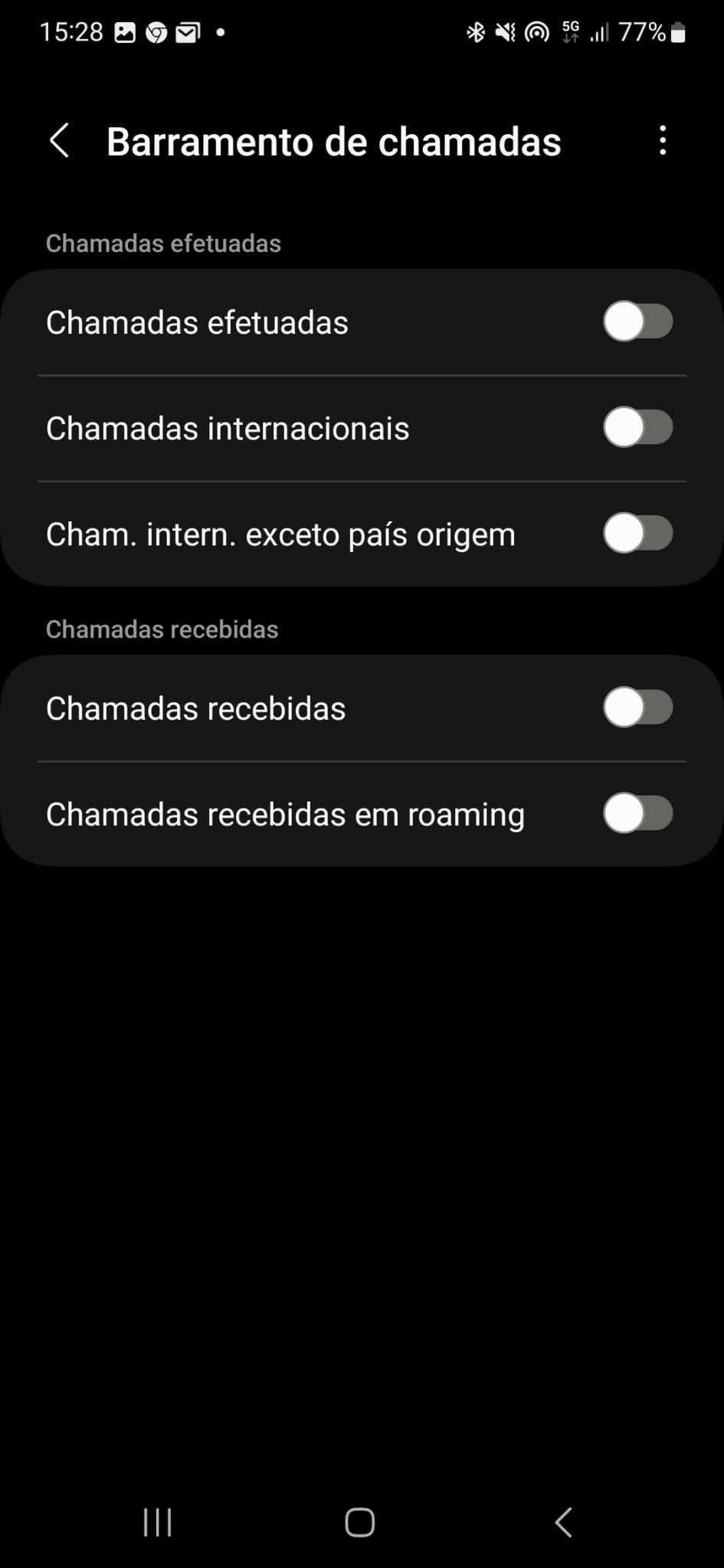Open recent apps from navigation bar

158,1522
